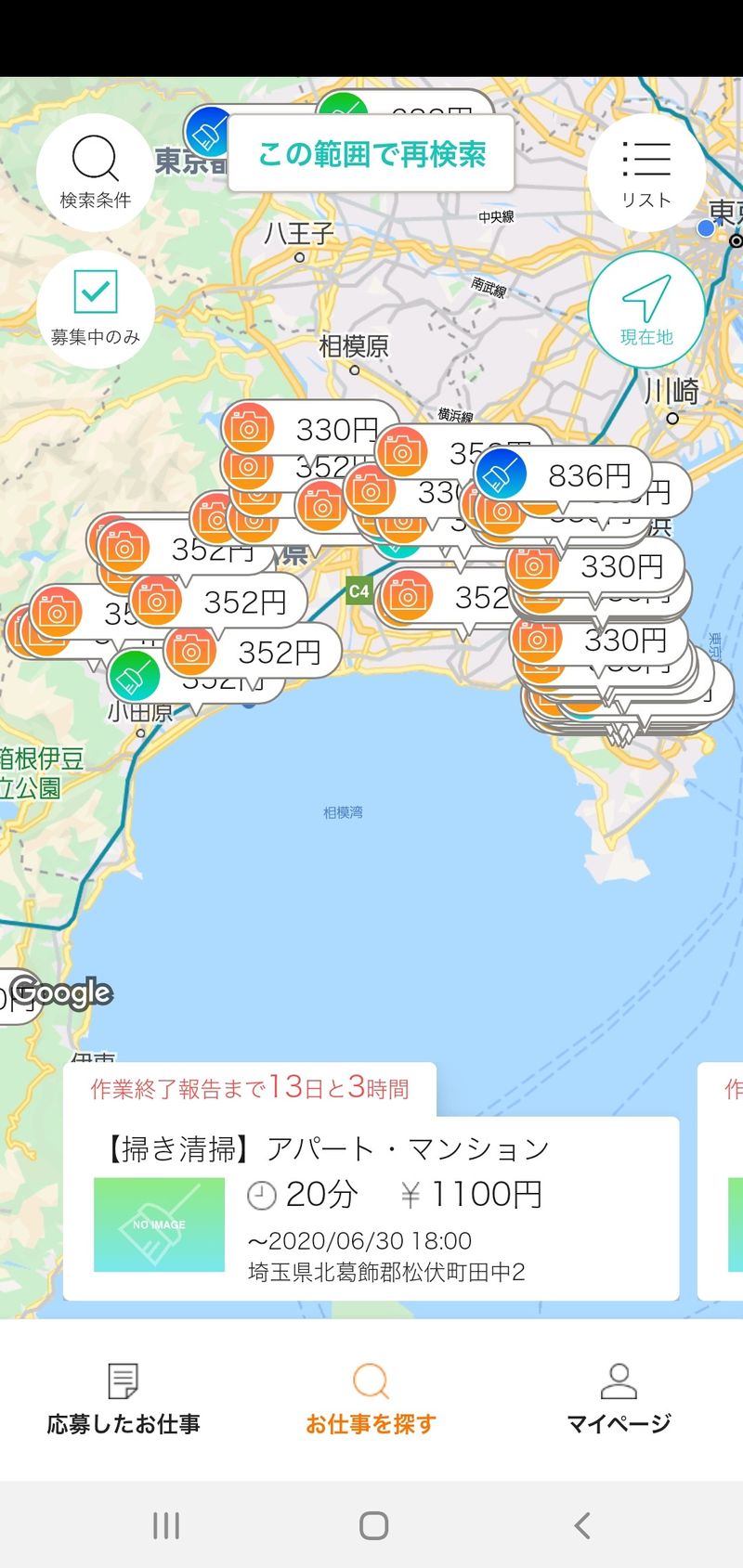Screen dimensions: 743x1568
Task: Open マイページ tab
Action: 619,1399
